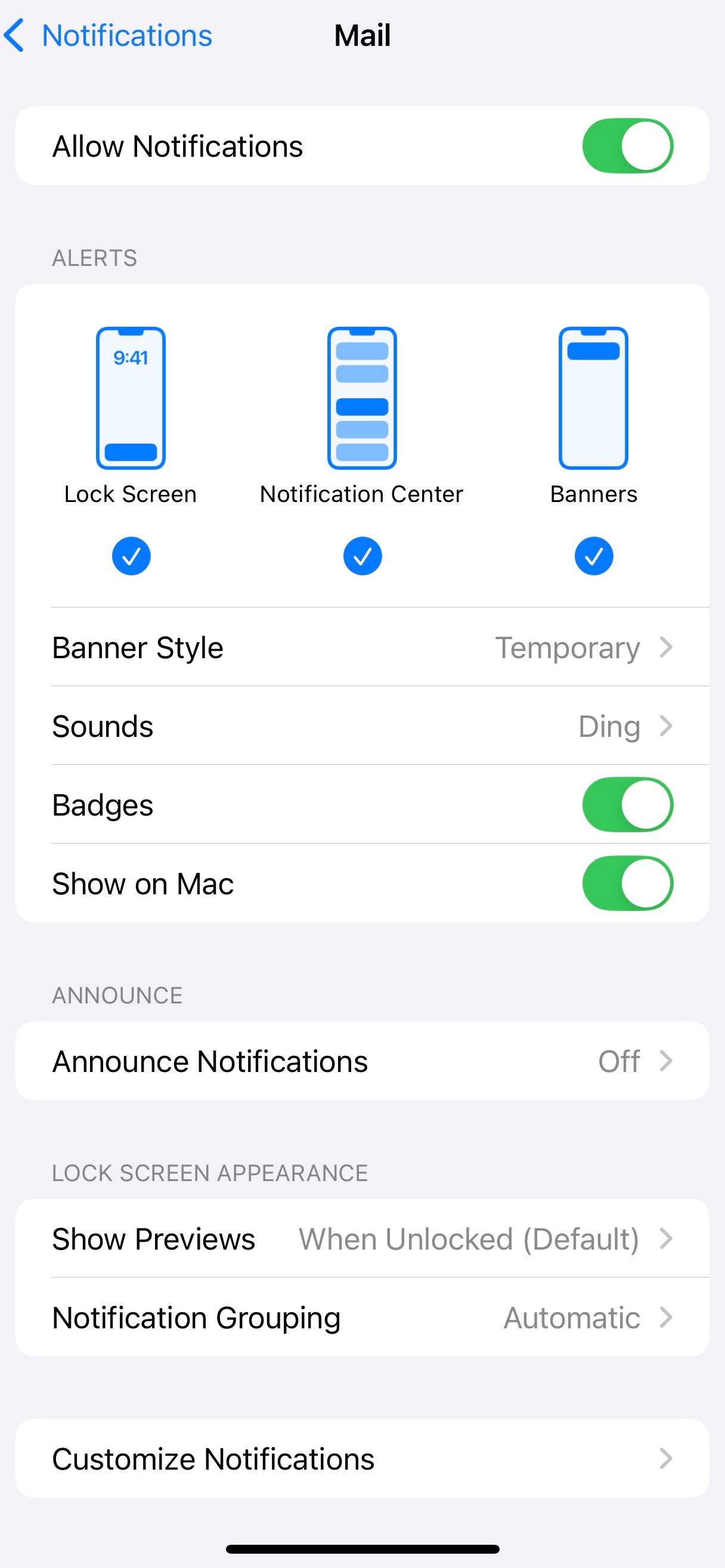Go back to Notifications settings
This screenshot has height=1568, width=725.
point(109,35)
